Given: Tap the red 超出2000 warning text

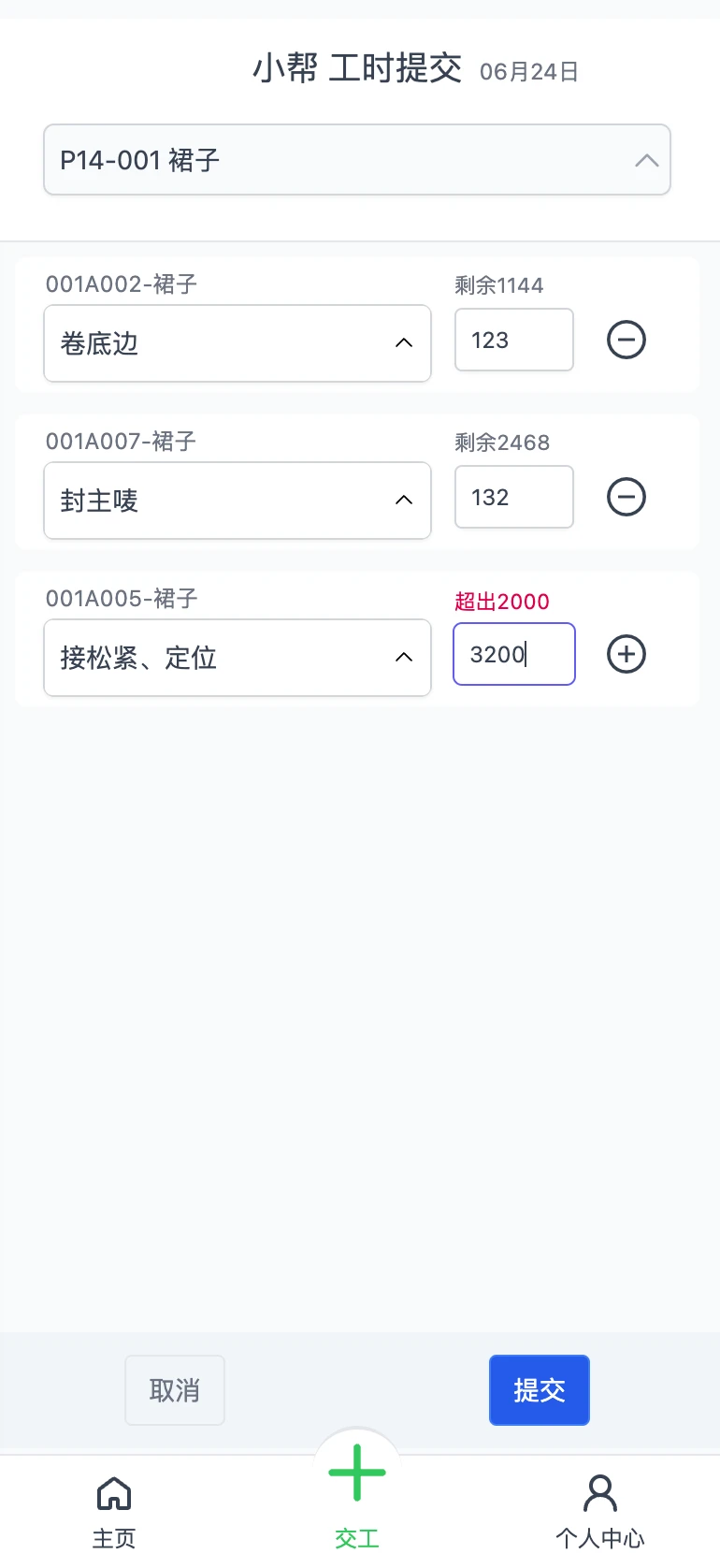Looking at the screenshot, I should pos(501,602).
